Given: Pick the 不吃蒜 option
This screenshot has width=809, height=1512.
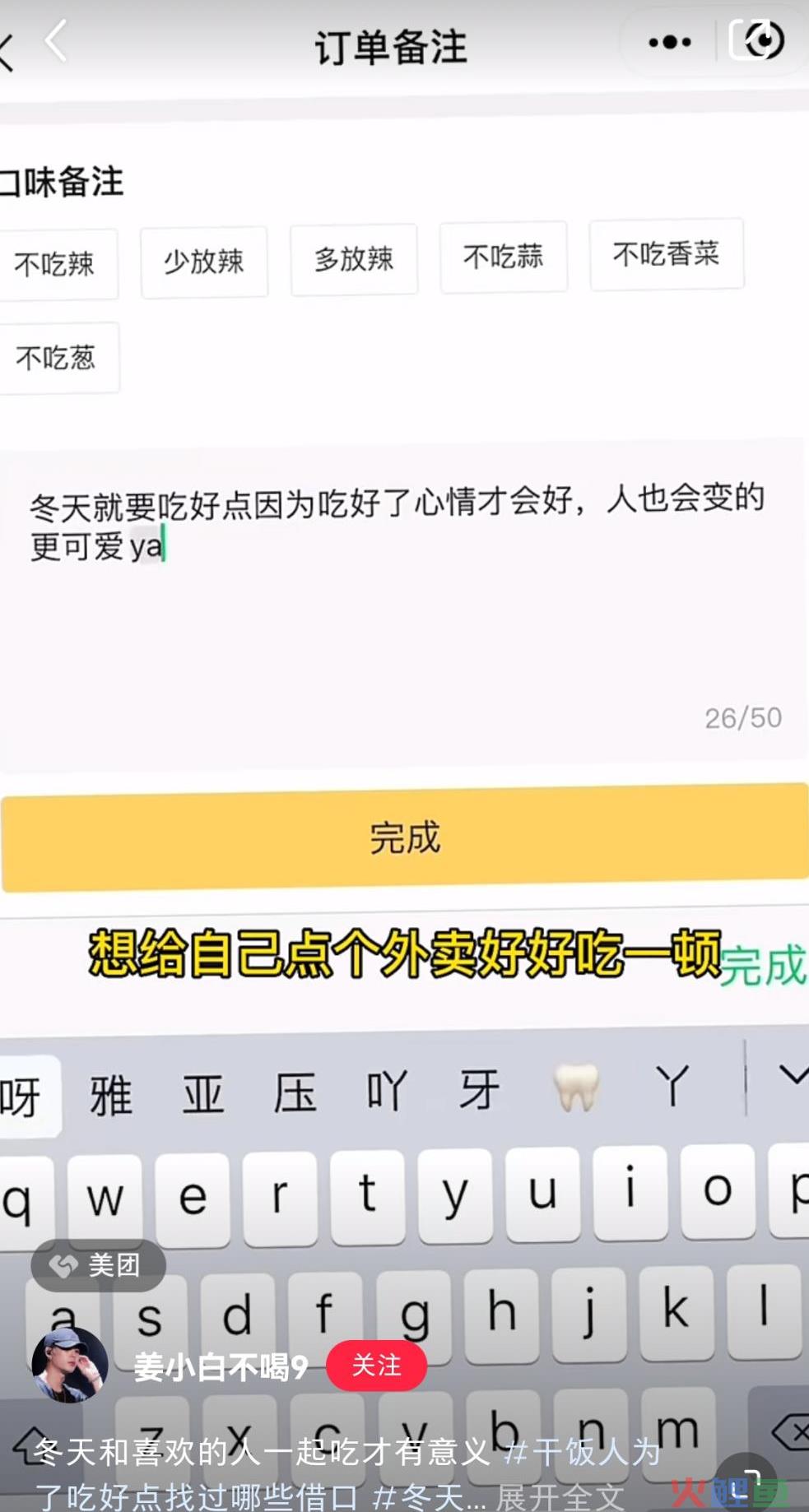Looking at the screenshot, I should coord(504,257).
